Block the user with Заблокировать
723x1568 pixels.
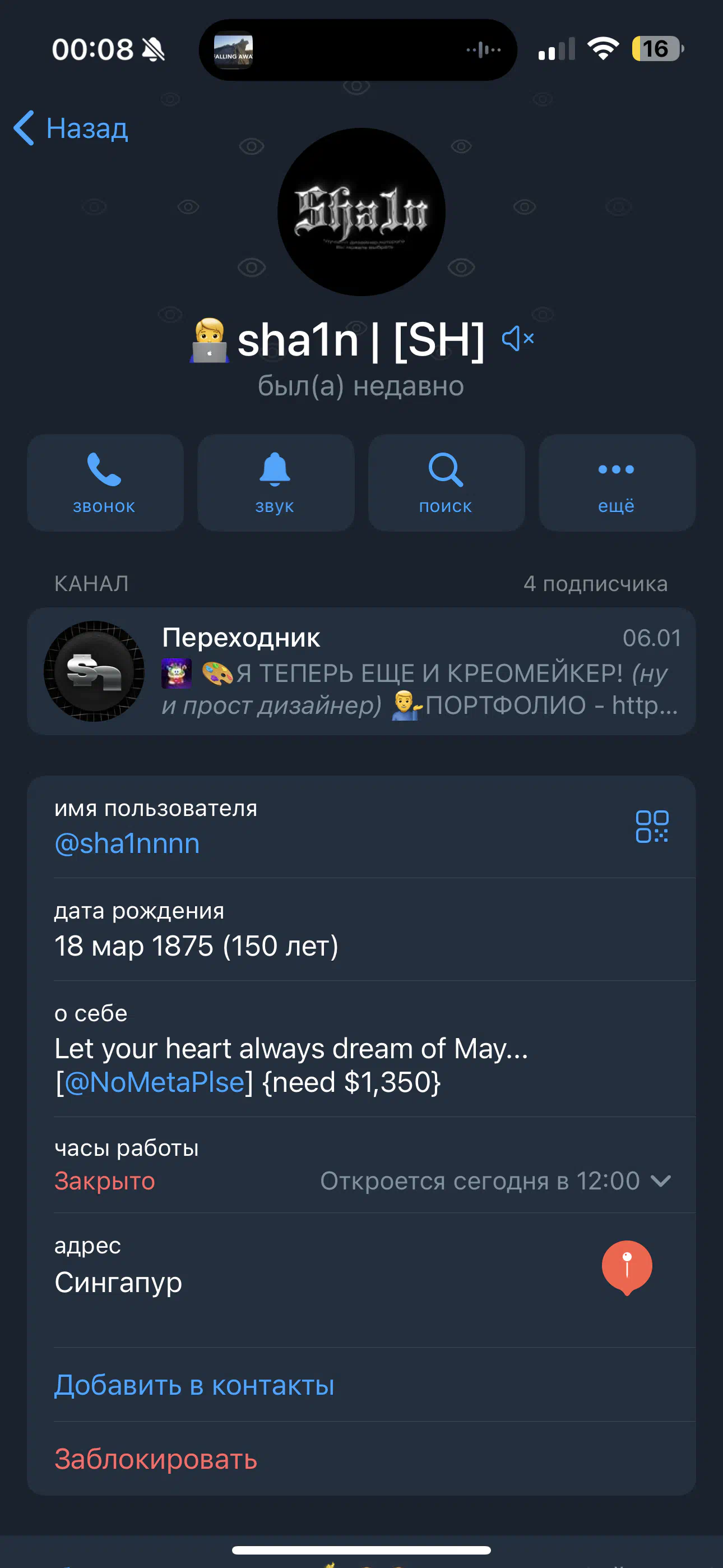tap(156, 1459)
